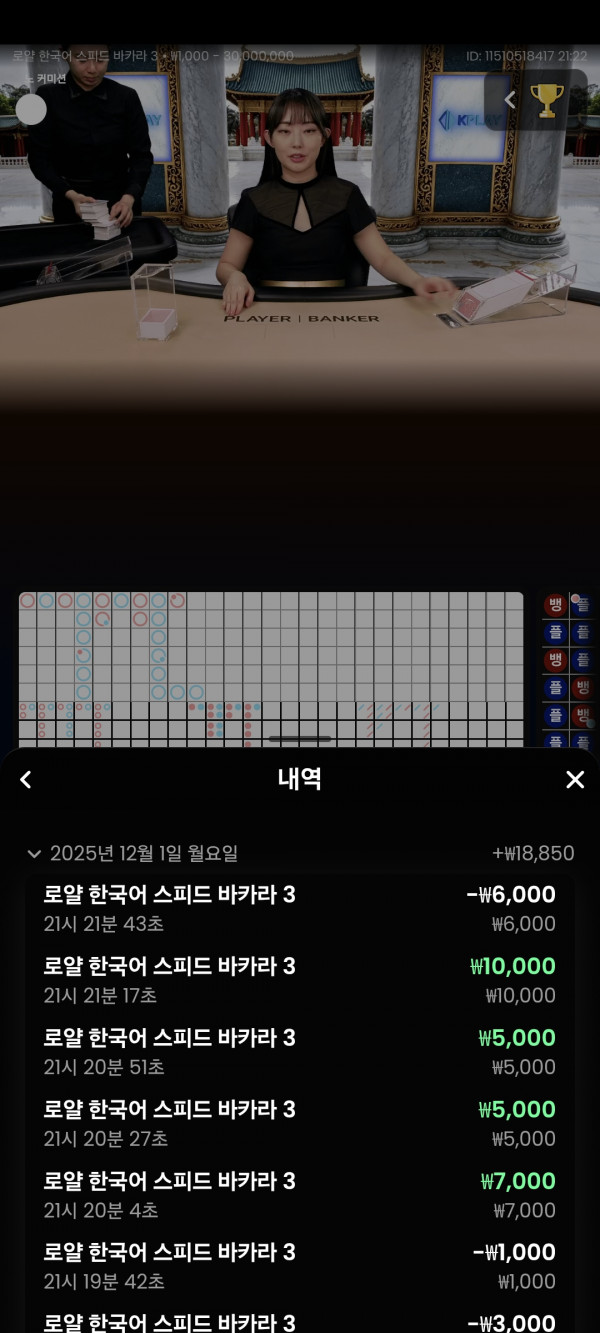Go back from the 내역 history panel
600x1333 pixels.
coord(26,780)
